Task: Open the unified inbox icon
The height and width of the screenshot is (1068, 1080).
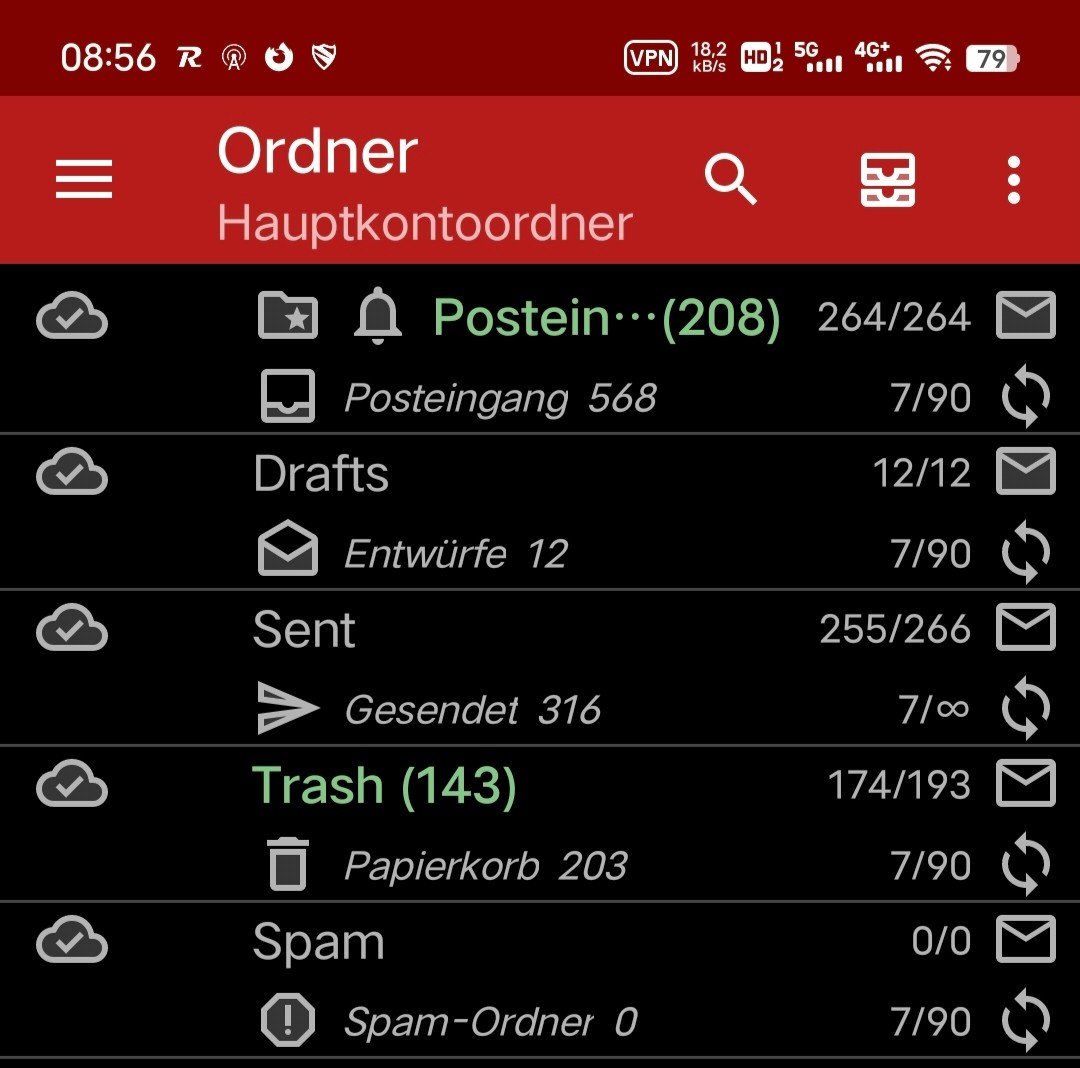Action: [x=888, y=181]
